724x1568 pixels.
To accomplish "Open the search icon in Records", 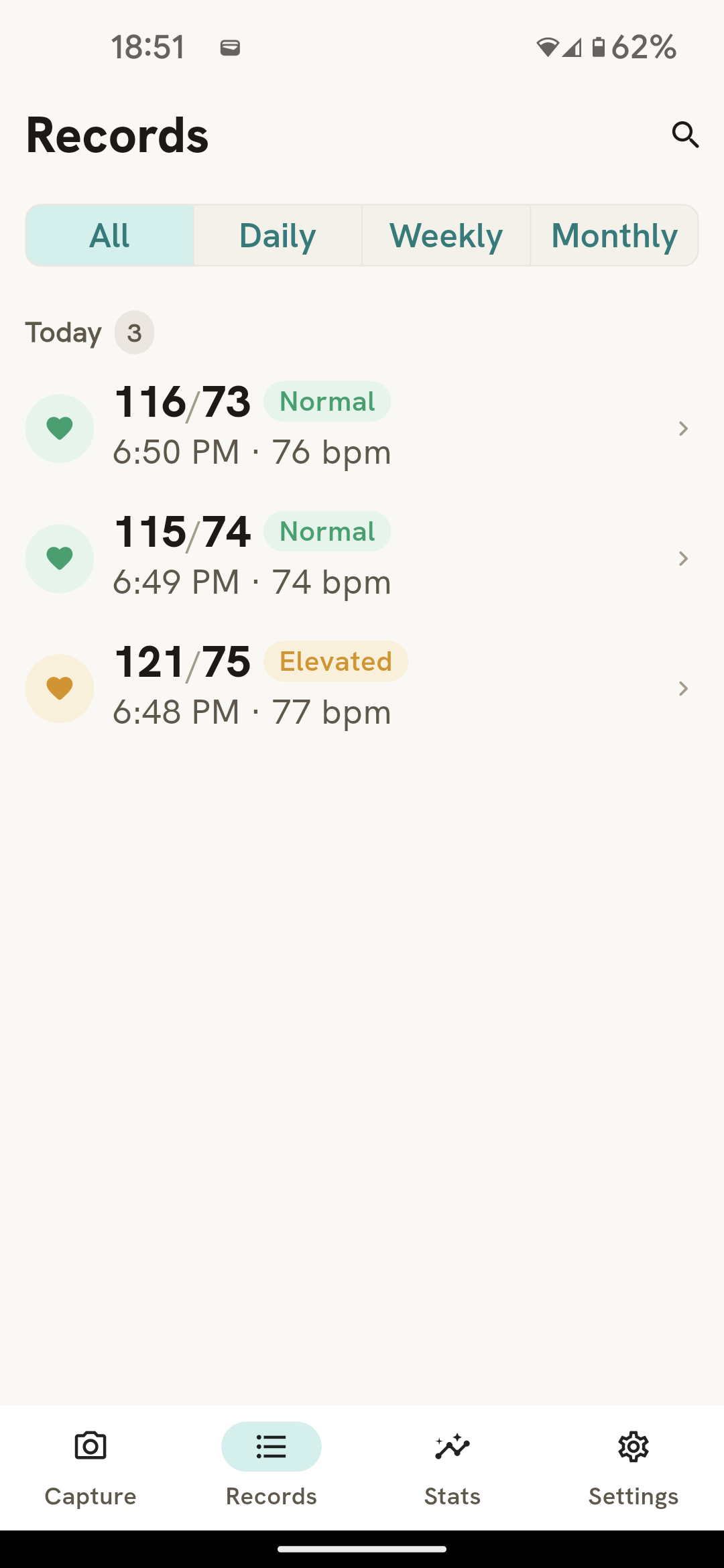I will [x=685, y=135].
